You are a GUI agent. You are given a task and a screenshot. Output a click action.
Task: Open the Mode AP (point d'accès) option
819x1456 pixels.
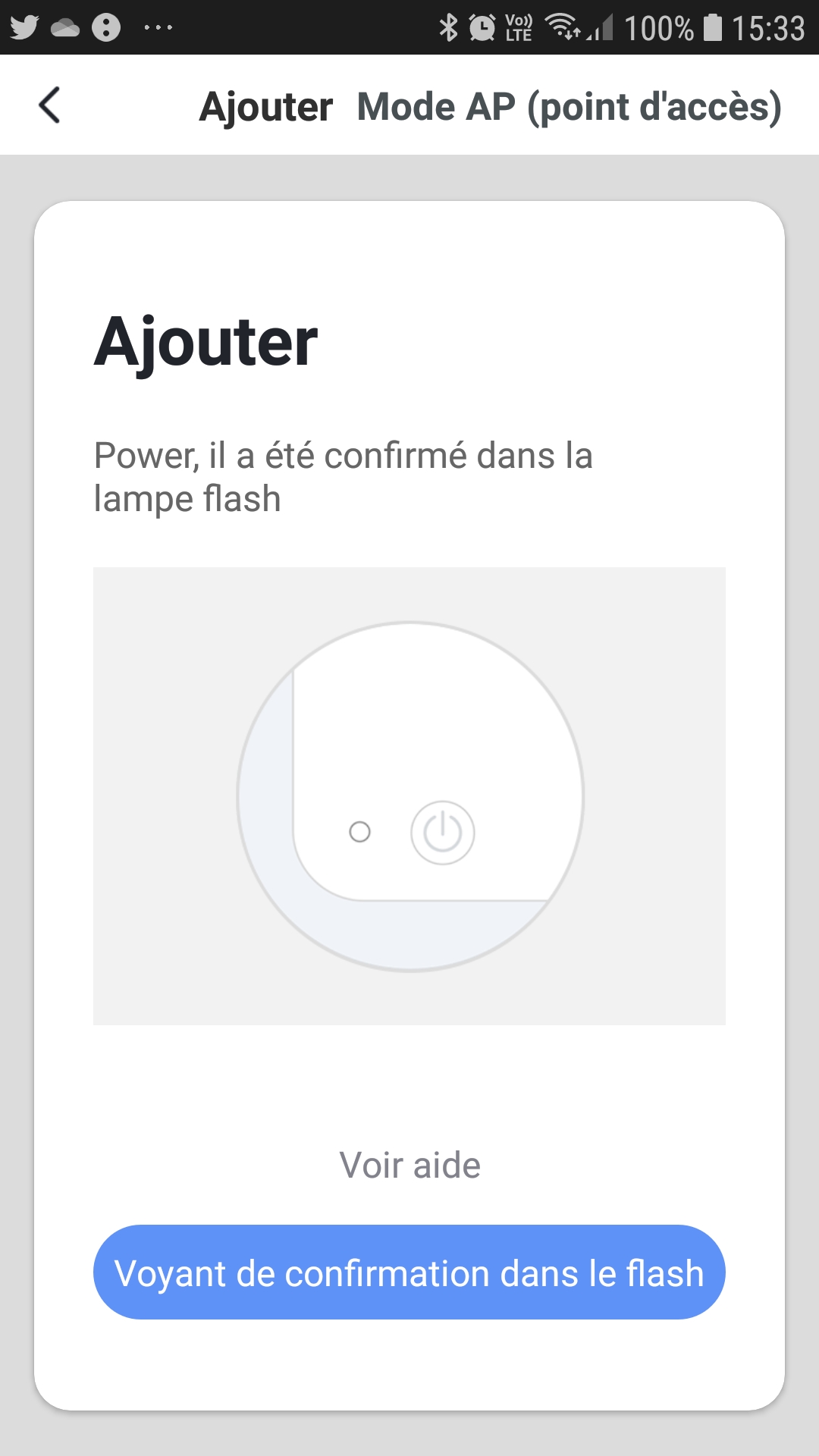(x=569, y=106)
